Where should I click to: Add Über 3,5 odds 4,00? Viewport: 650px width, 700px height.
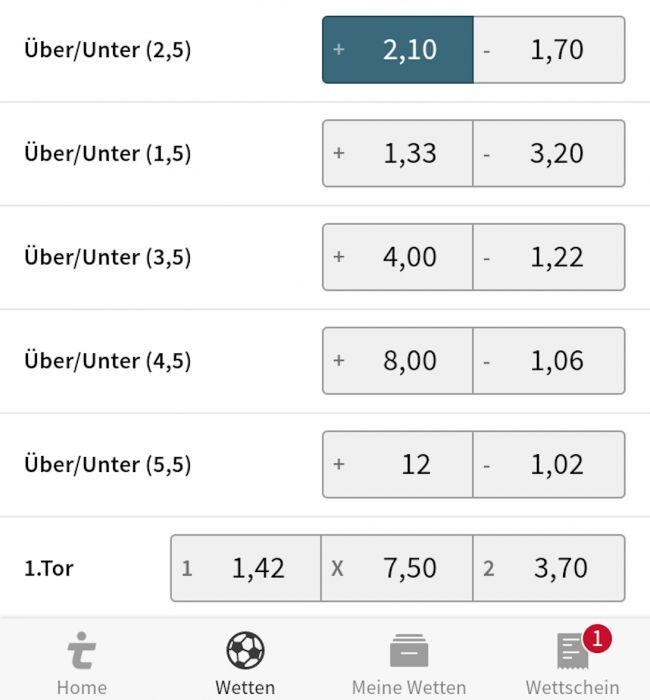tap(397, 257)
